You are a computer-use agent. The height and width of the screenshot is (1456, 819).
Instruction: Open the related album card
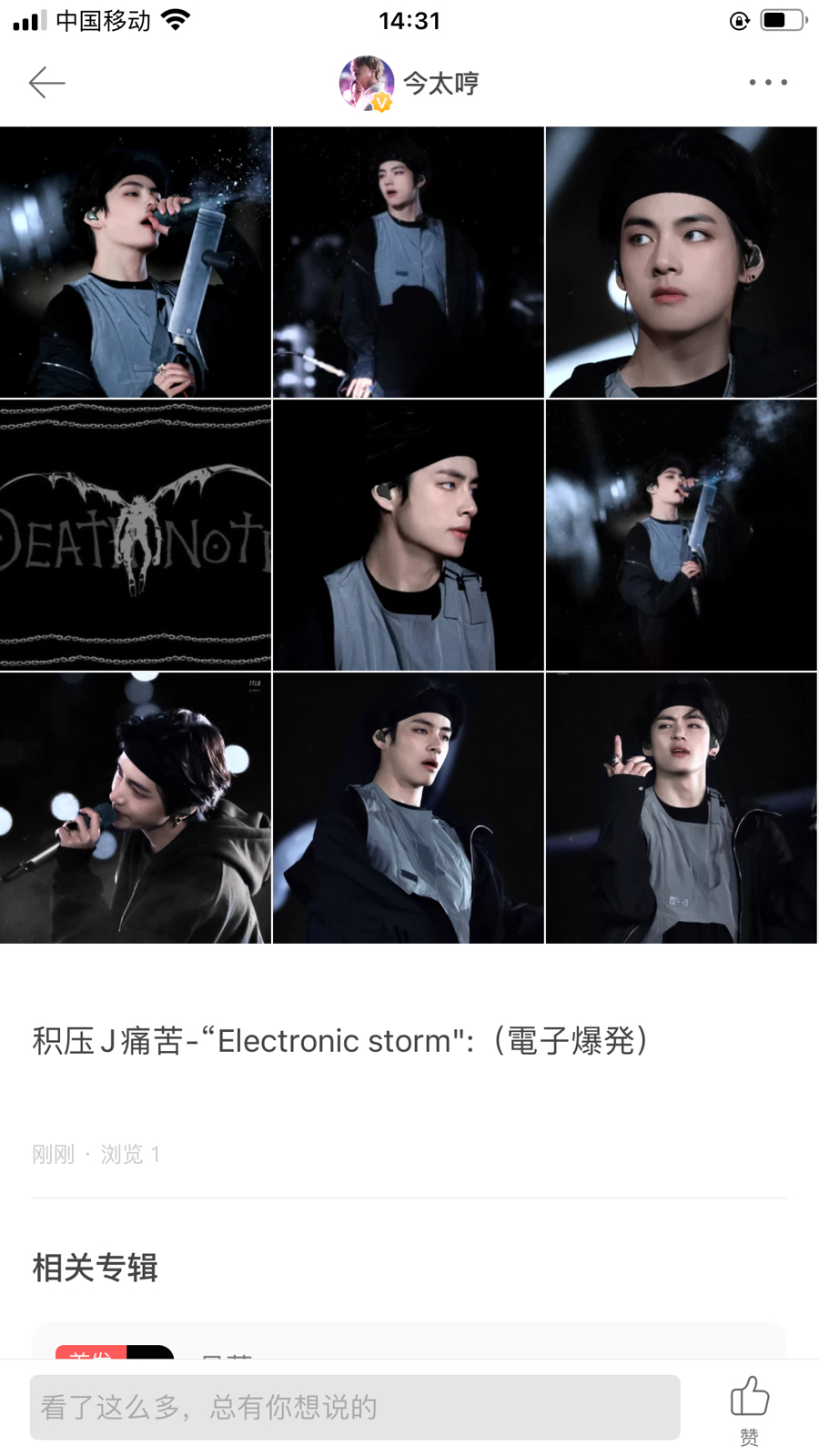point(409,1341)
